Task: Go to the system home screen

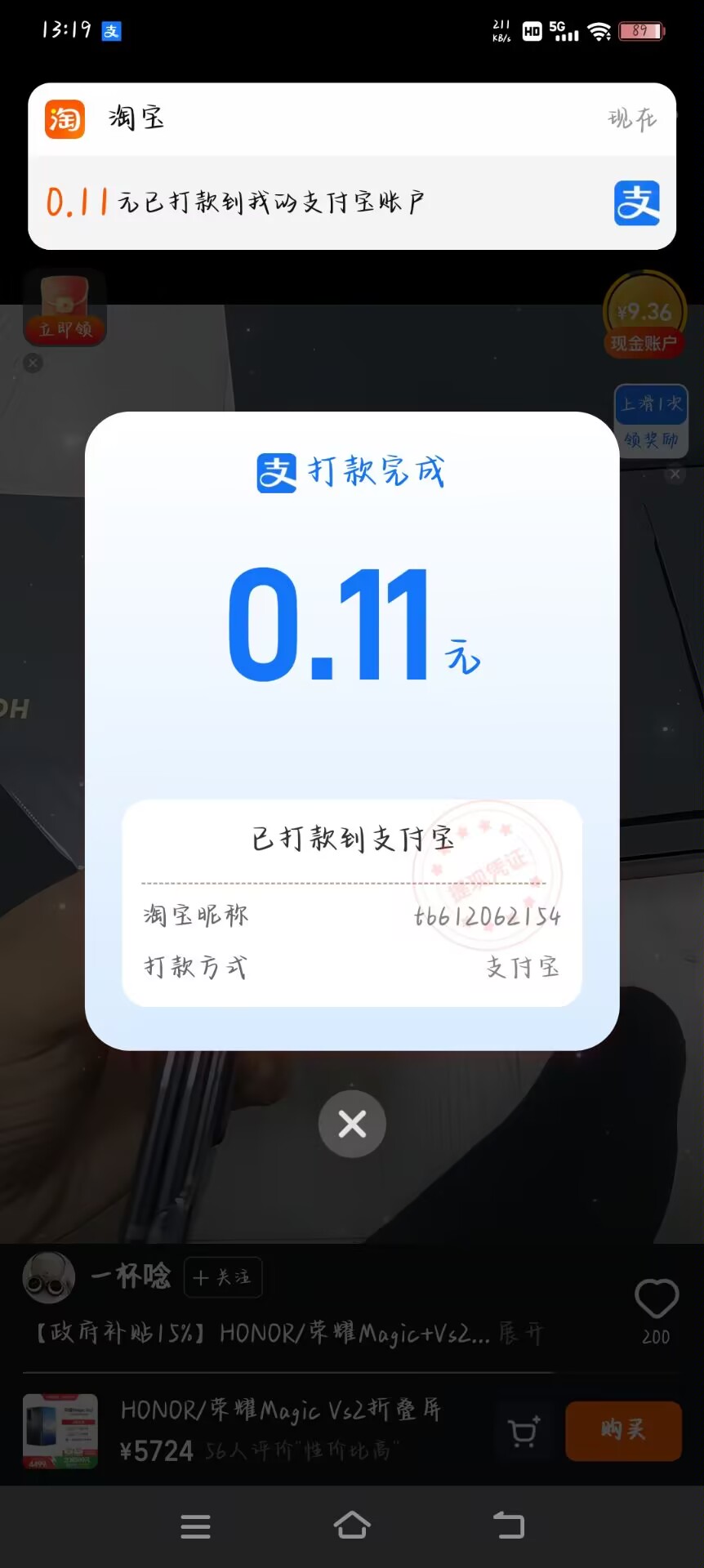Action: tap(352, 1526)
